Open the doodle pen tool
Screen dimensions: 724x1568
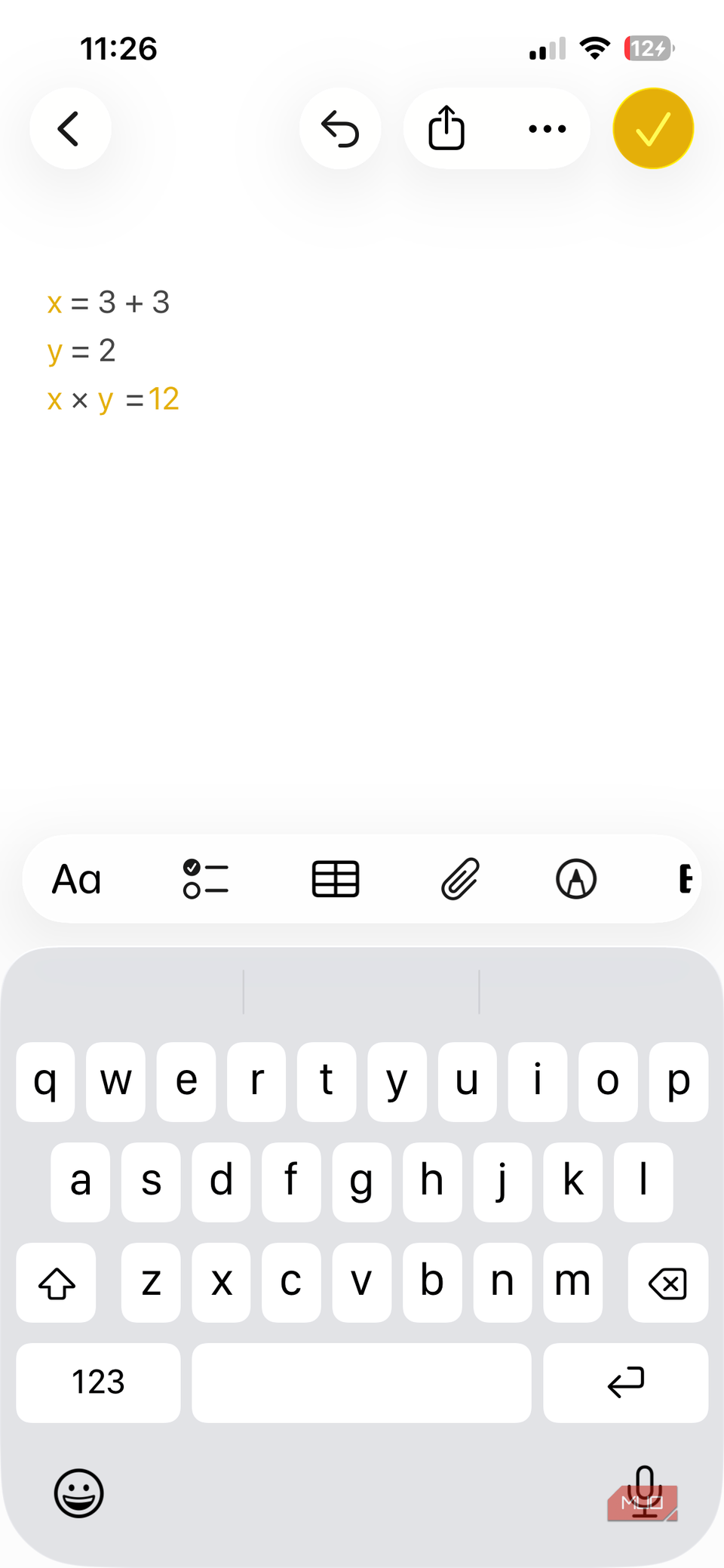pyautogui.click(x=575, y=878)
